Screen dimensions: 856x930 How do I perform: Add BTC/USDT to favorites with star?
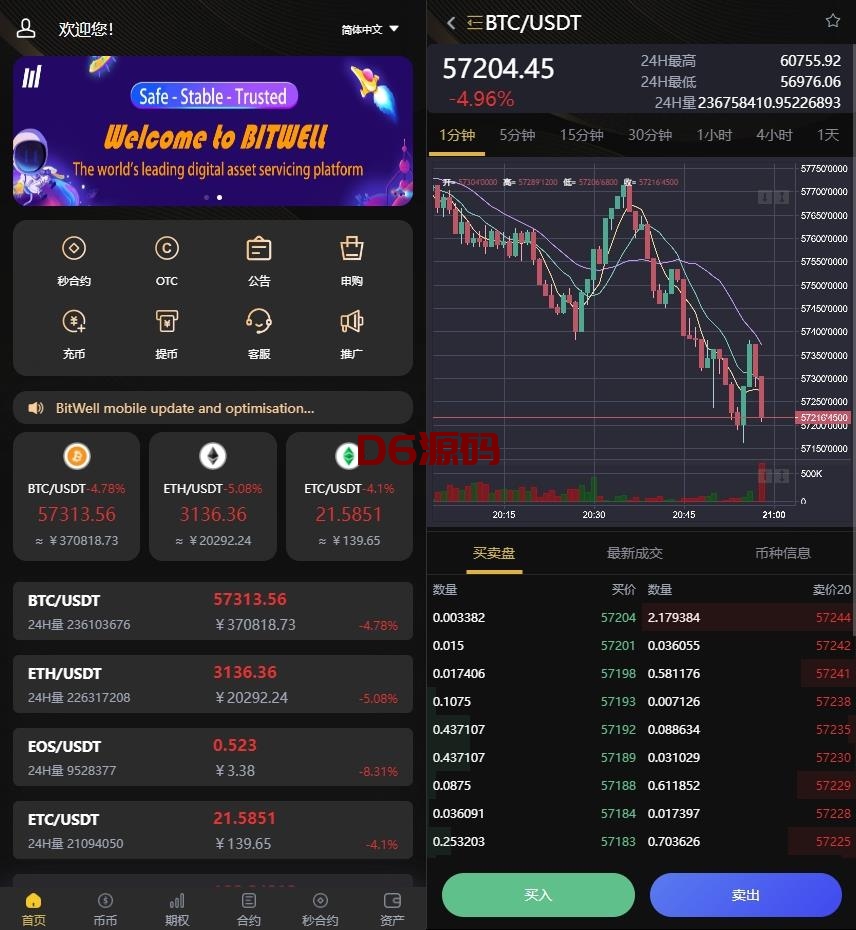tap(832, 21)
